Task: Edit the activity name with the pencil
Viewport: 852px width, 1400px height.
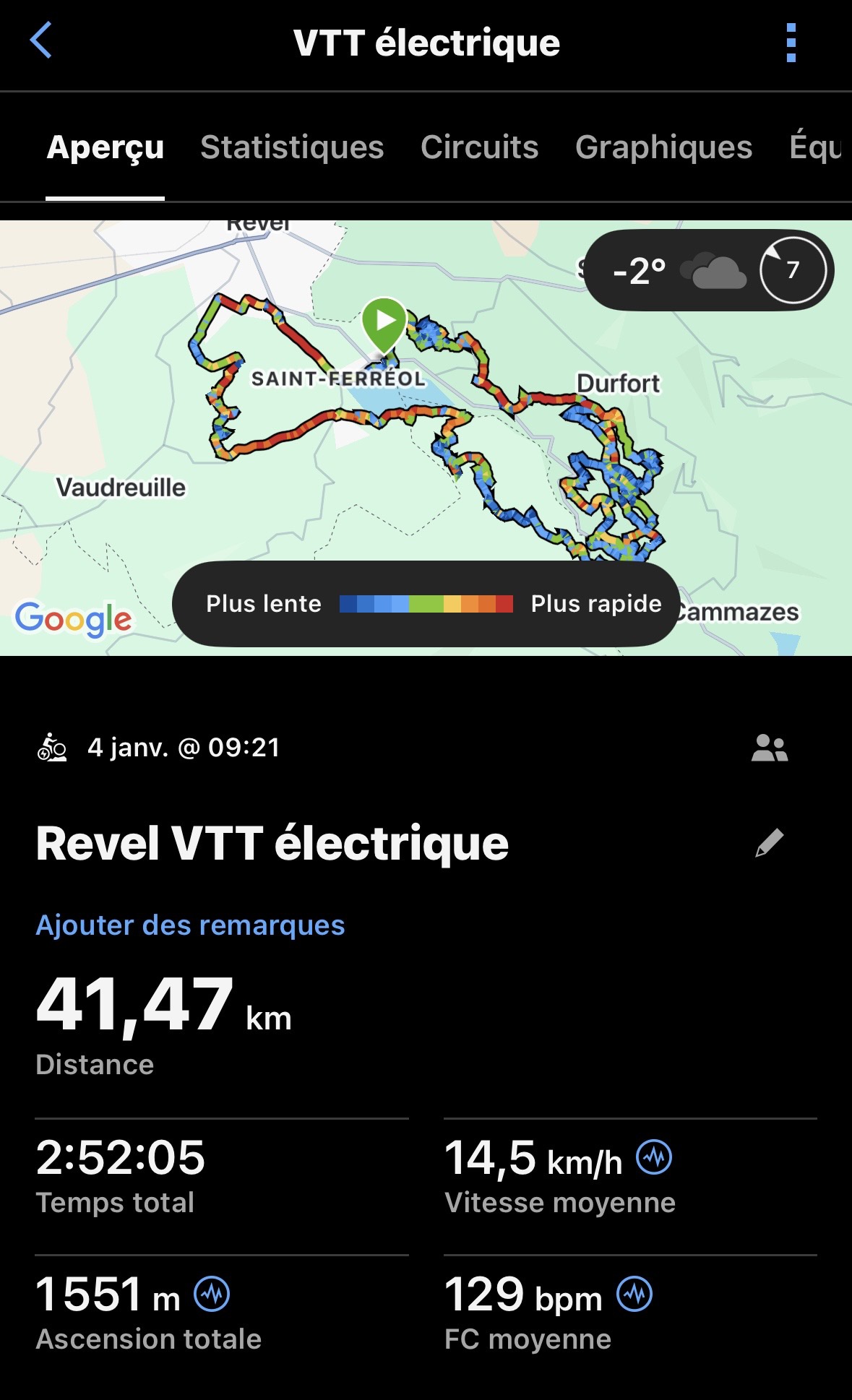Action: pos(769,843)
